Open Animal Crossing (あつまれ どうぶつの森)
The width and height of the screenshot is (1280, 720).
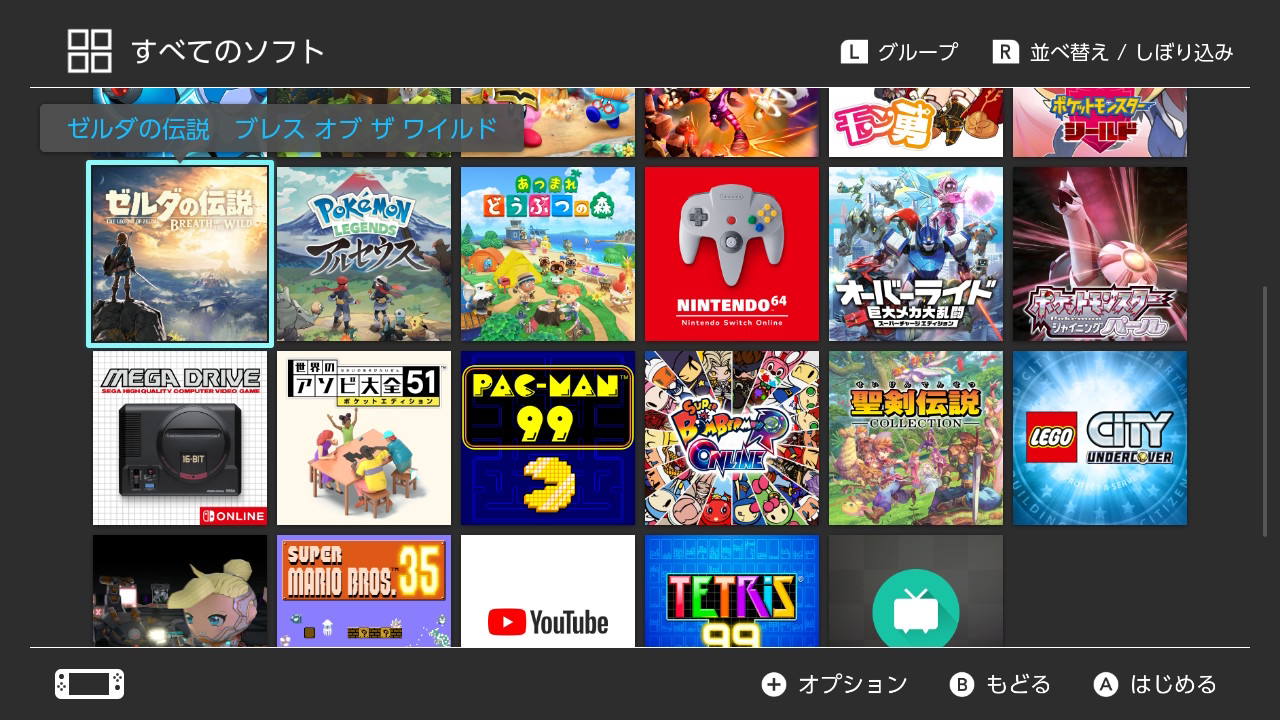tap(548, 254)
